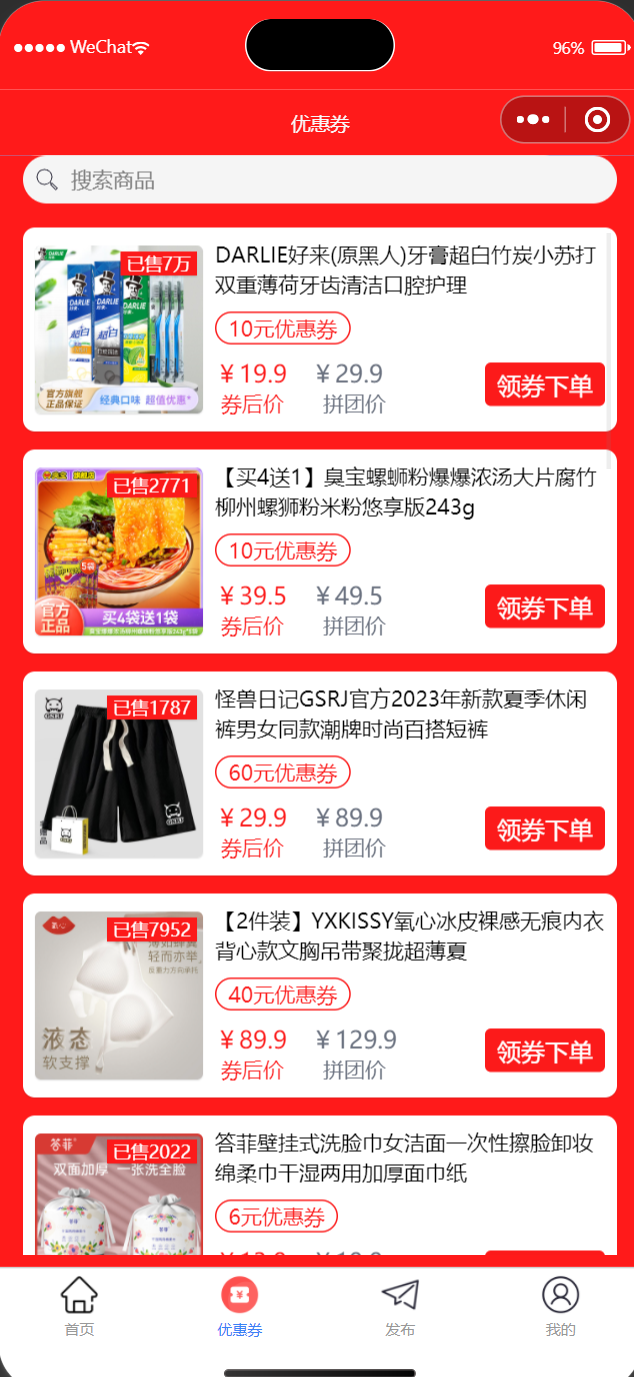Select the 优惠券 tab
Image resolution: width=634 pixels, height=1377 pixels.
[240, 1307]
